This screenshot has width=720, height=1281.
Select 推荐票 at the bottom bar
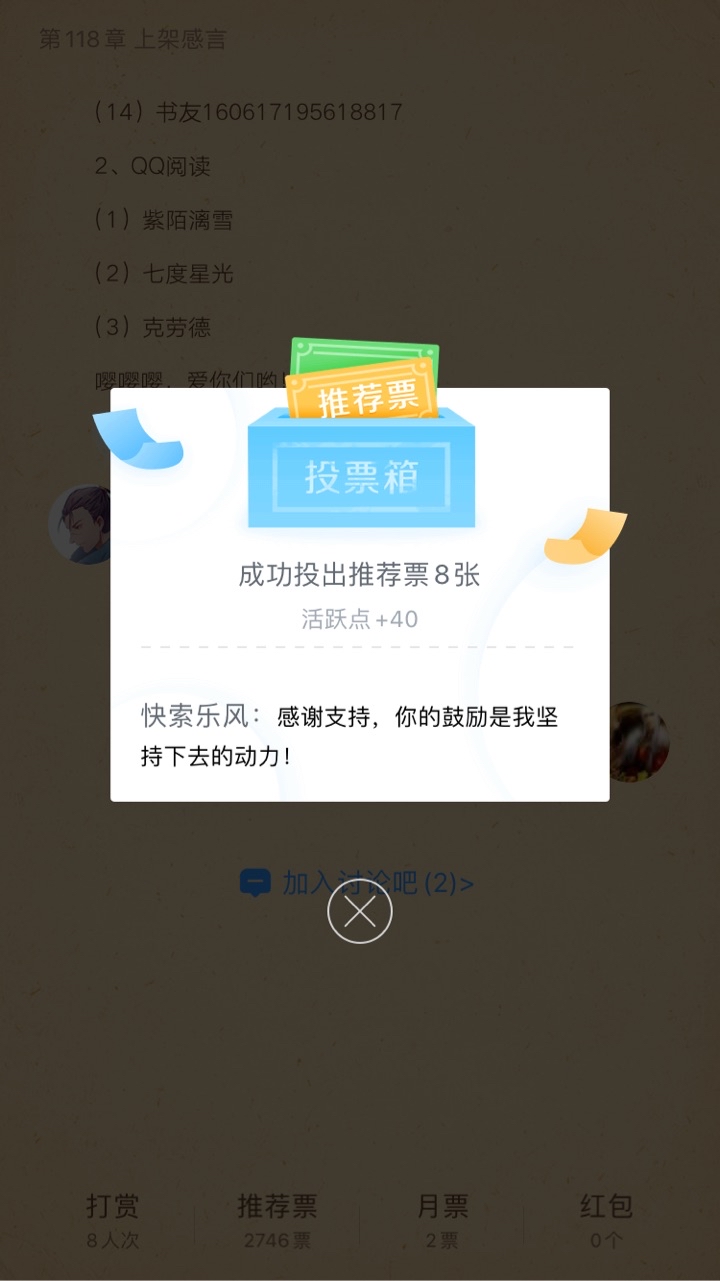[277, 1220]
